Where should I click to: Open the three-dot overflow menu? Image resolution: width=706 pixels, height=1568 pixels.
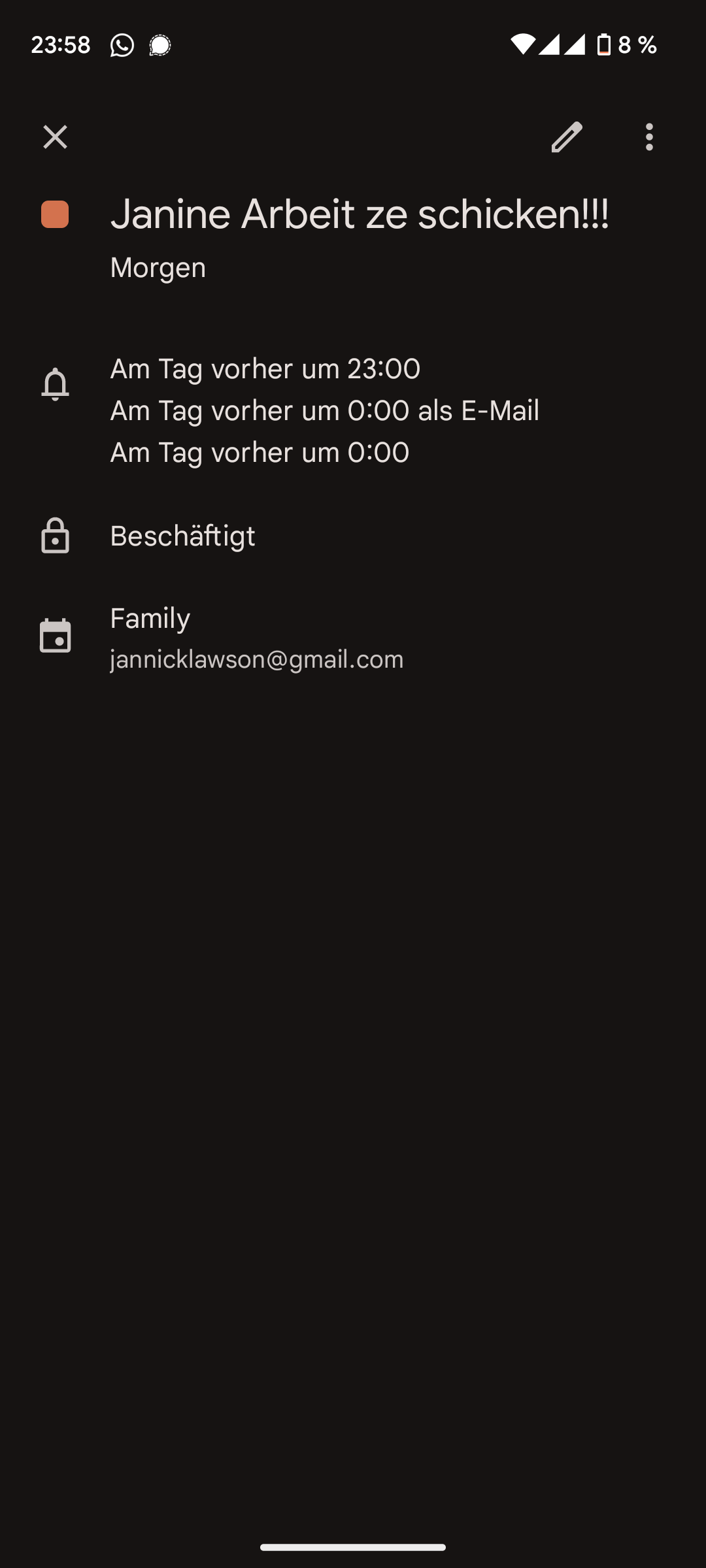tap(649, 137)
